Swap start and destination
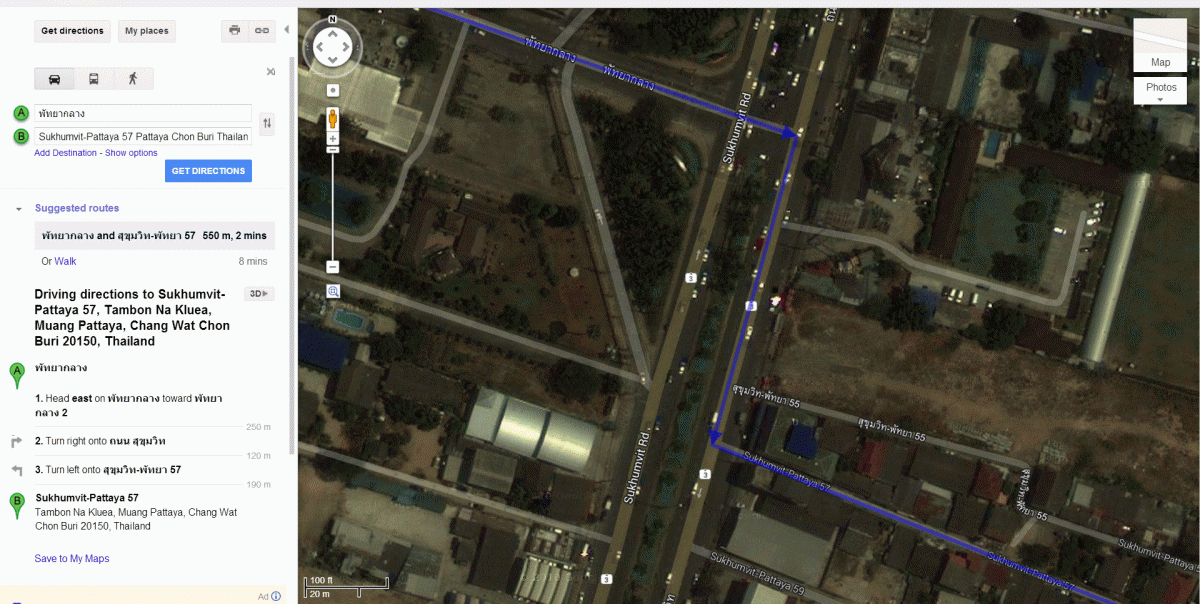Image resolution: width=1200 pixels, height=604 pixels. (x=267, y=124)
